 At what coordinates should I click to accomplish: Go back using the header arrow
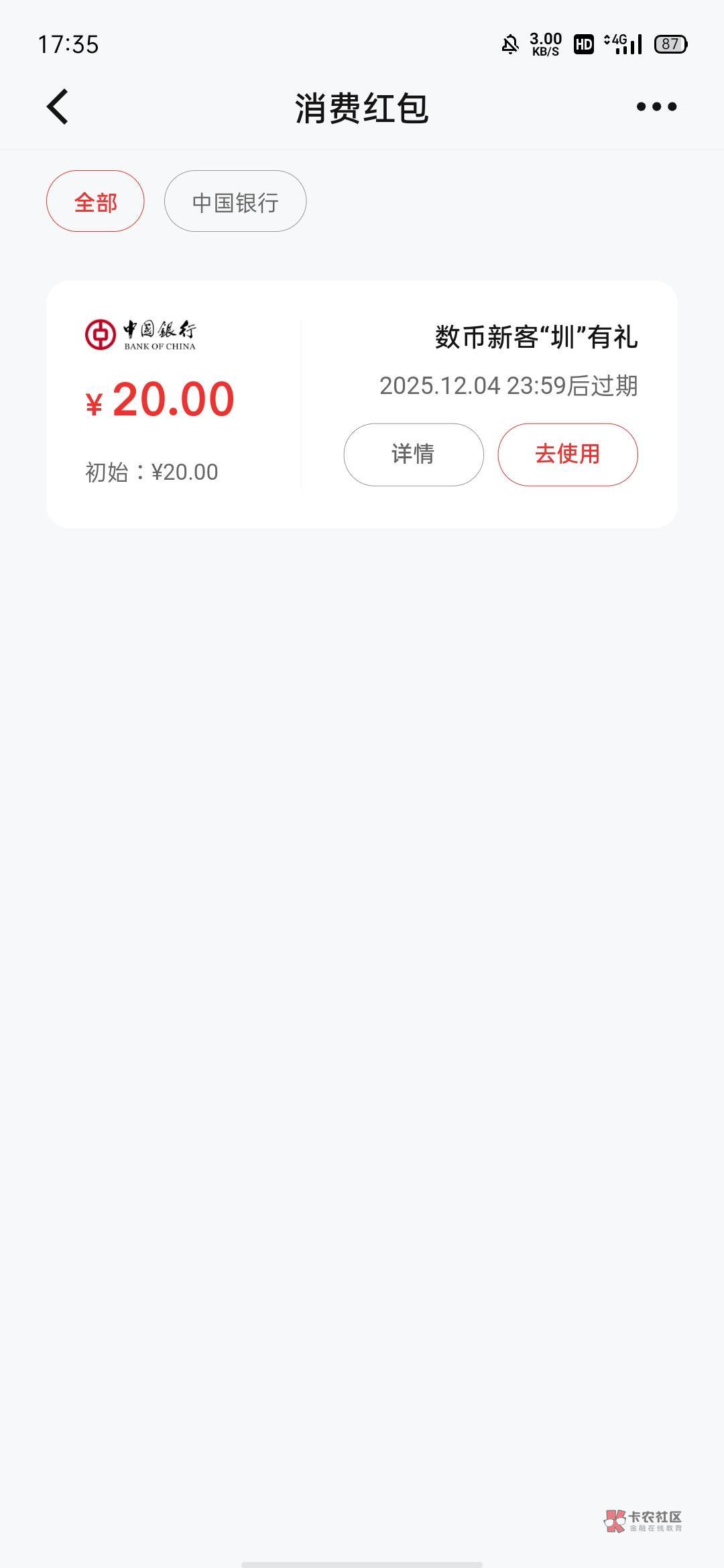(58, 107)
